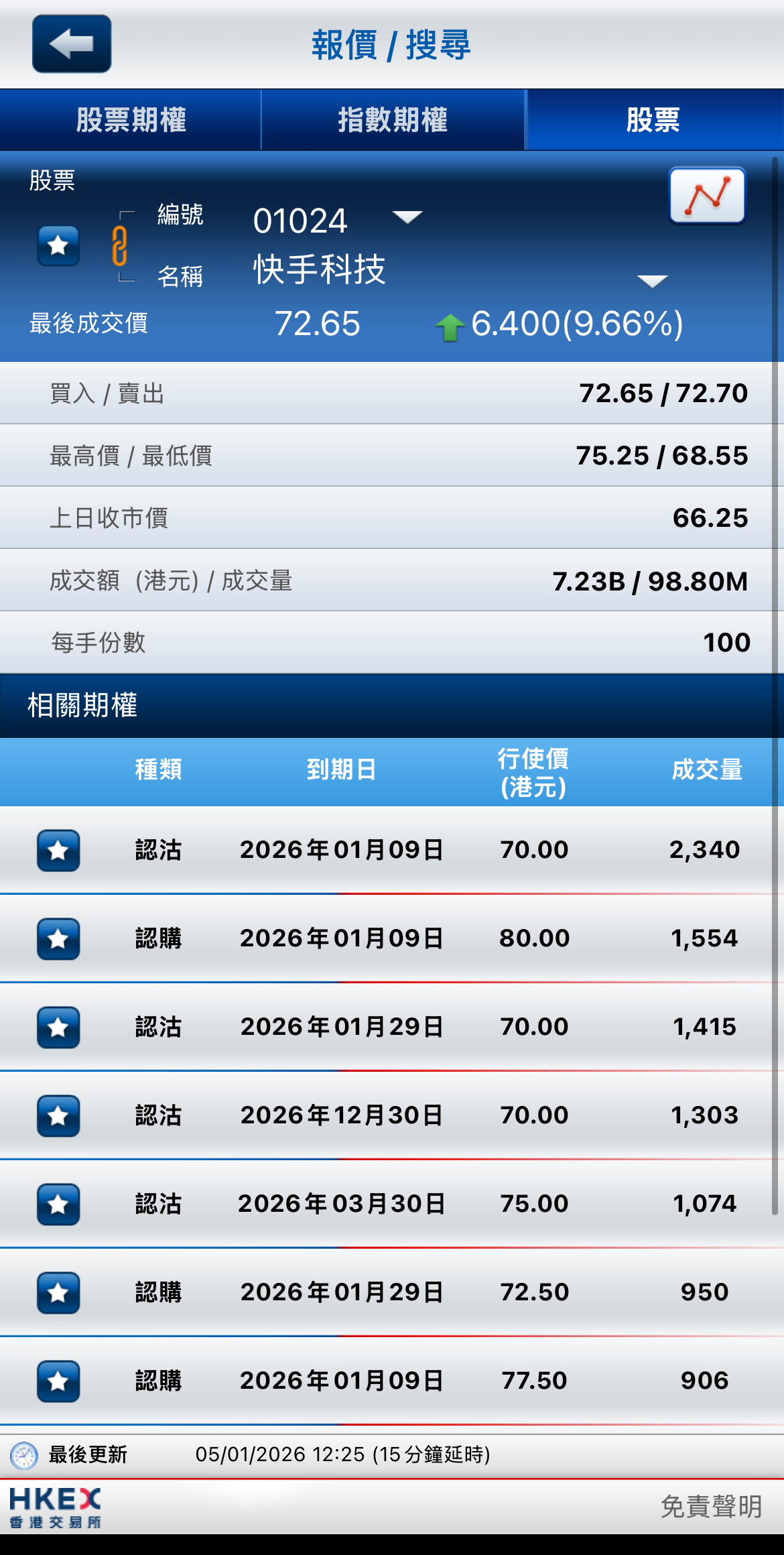Favorite the 認沽 option expiring 2026年03月30日
The width and height of the screenshot is (784, 1555).
(x=58, y=1204)
